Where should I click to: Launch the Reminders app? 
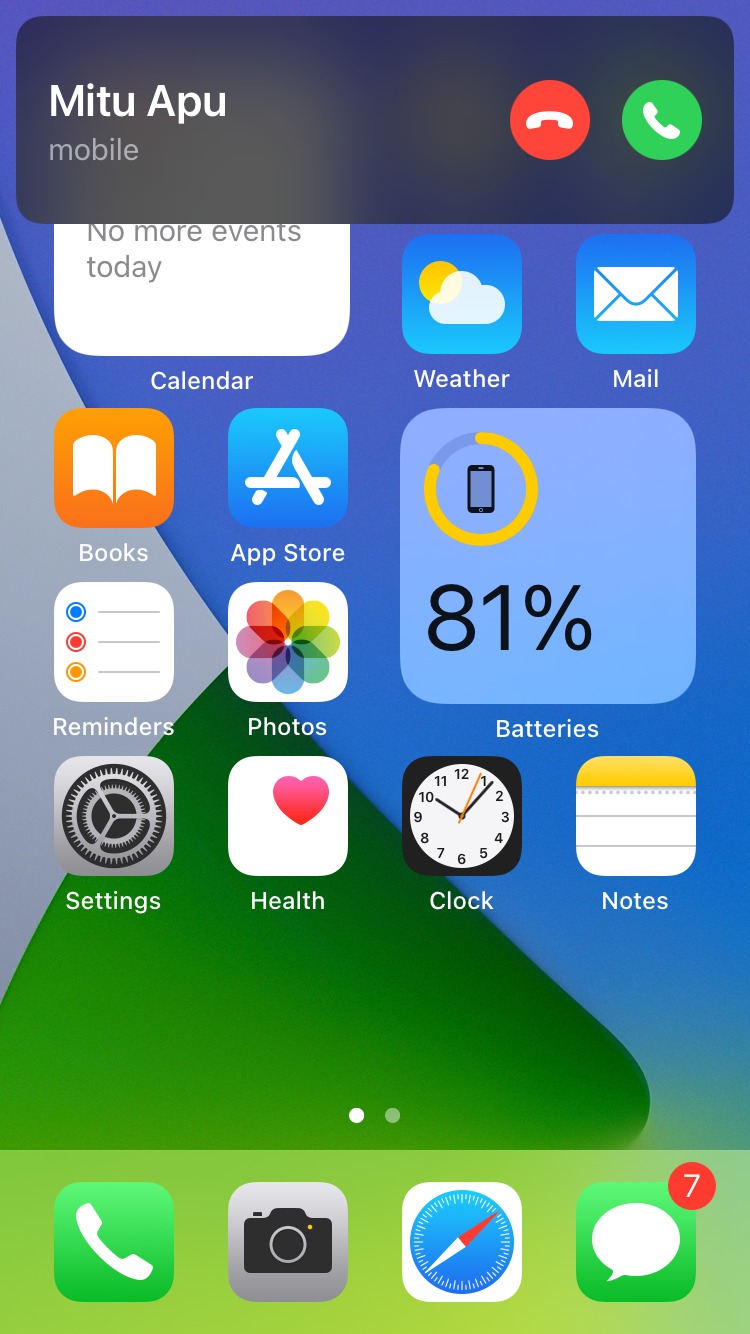pos(114,642)
